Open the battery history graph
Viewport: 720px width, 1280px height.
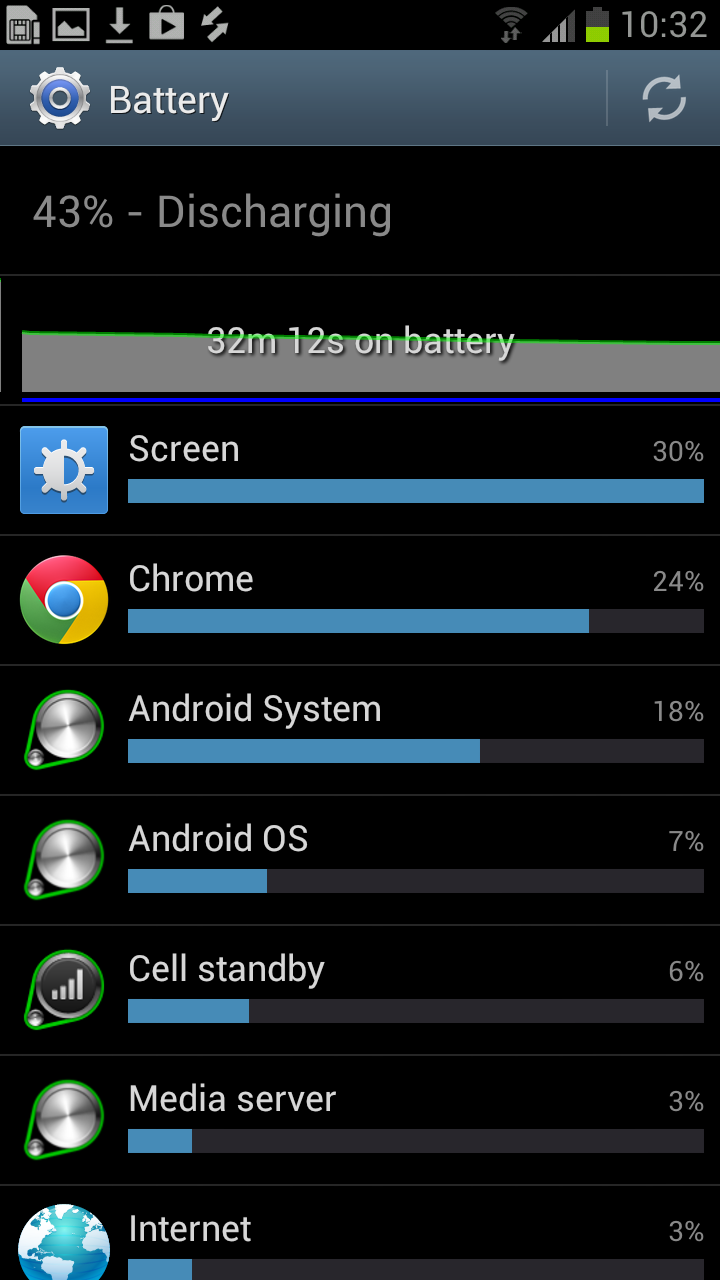click(x=360, y=340)
